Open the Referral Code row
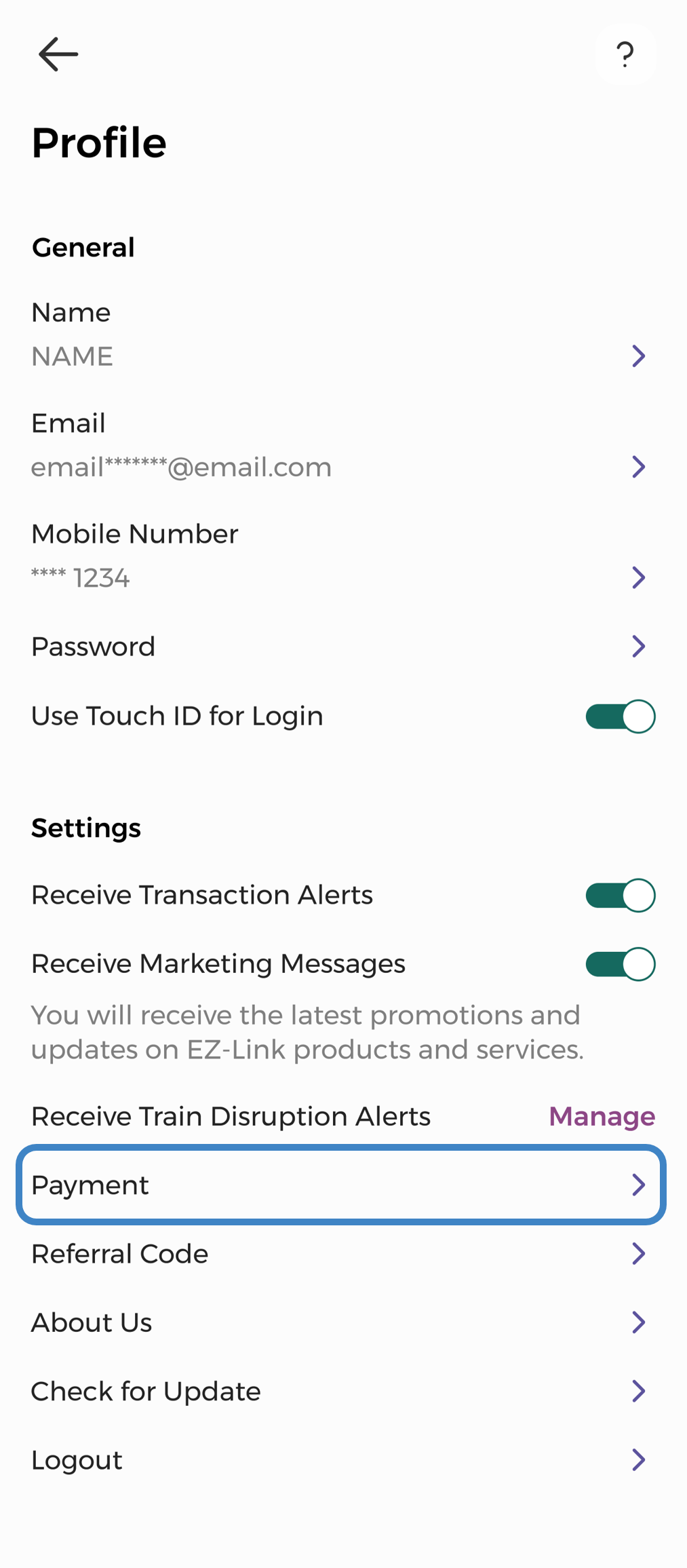This screenshot has width=687, height=1568. [339, 1254]
